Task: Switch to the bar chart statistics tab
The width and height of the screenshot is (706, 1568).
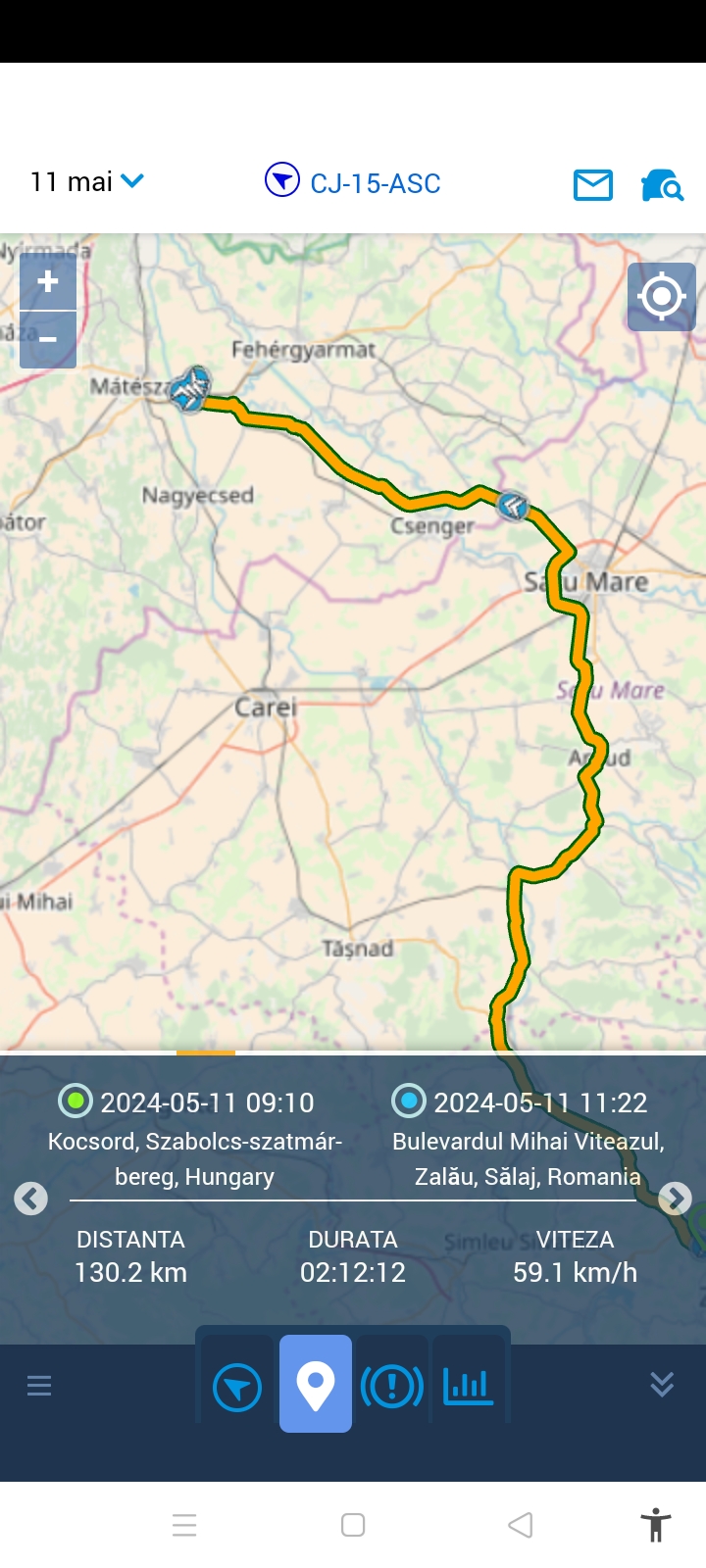Action: tap(468, 1386)
